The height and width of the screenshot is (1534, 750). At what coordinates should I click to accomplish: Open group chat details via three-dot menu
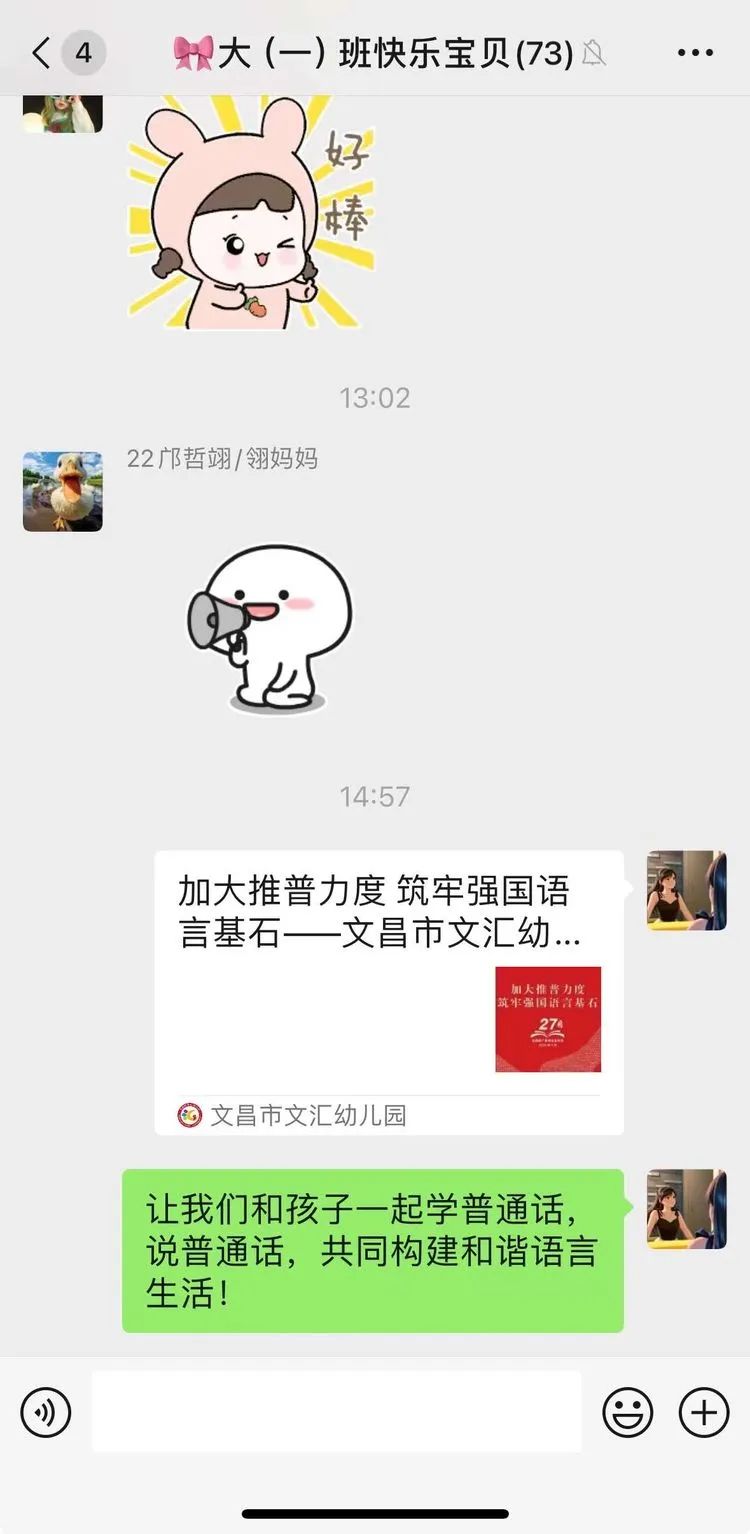[x=695, y=53]
